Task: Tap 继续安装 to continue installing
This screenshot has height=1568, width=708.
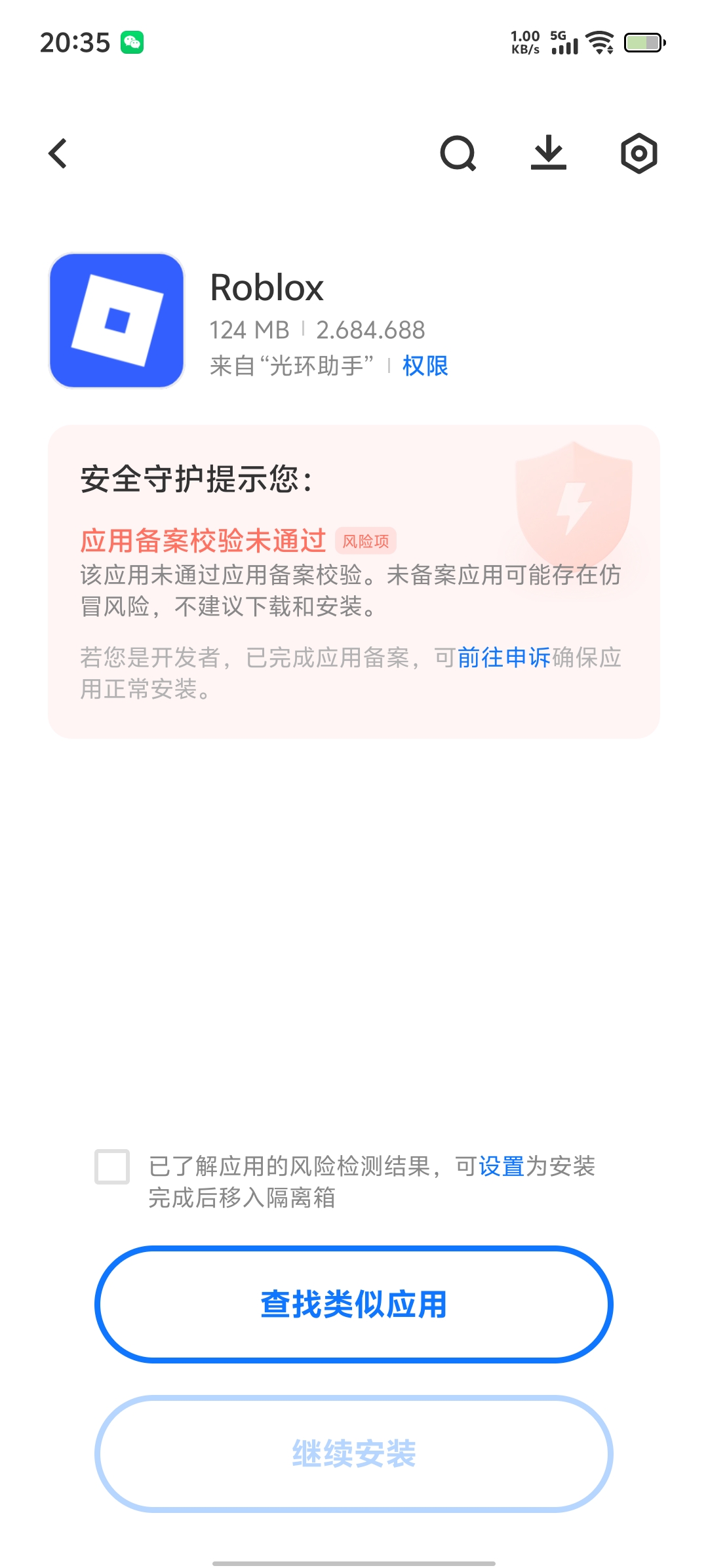Action: click(x=354, y=1453)
